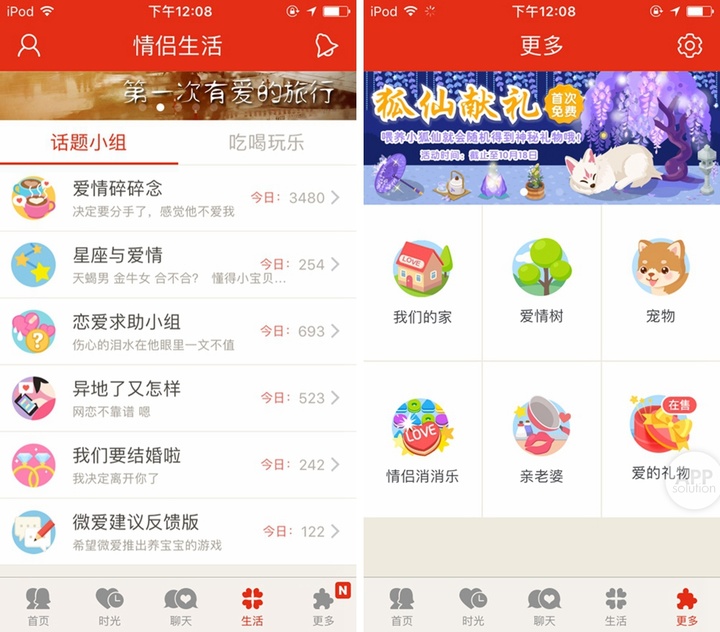Switch to the 吃喝玩乐 tab
This screenshot has height=632, width=720.
tap(266, 142)
